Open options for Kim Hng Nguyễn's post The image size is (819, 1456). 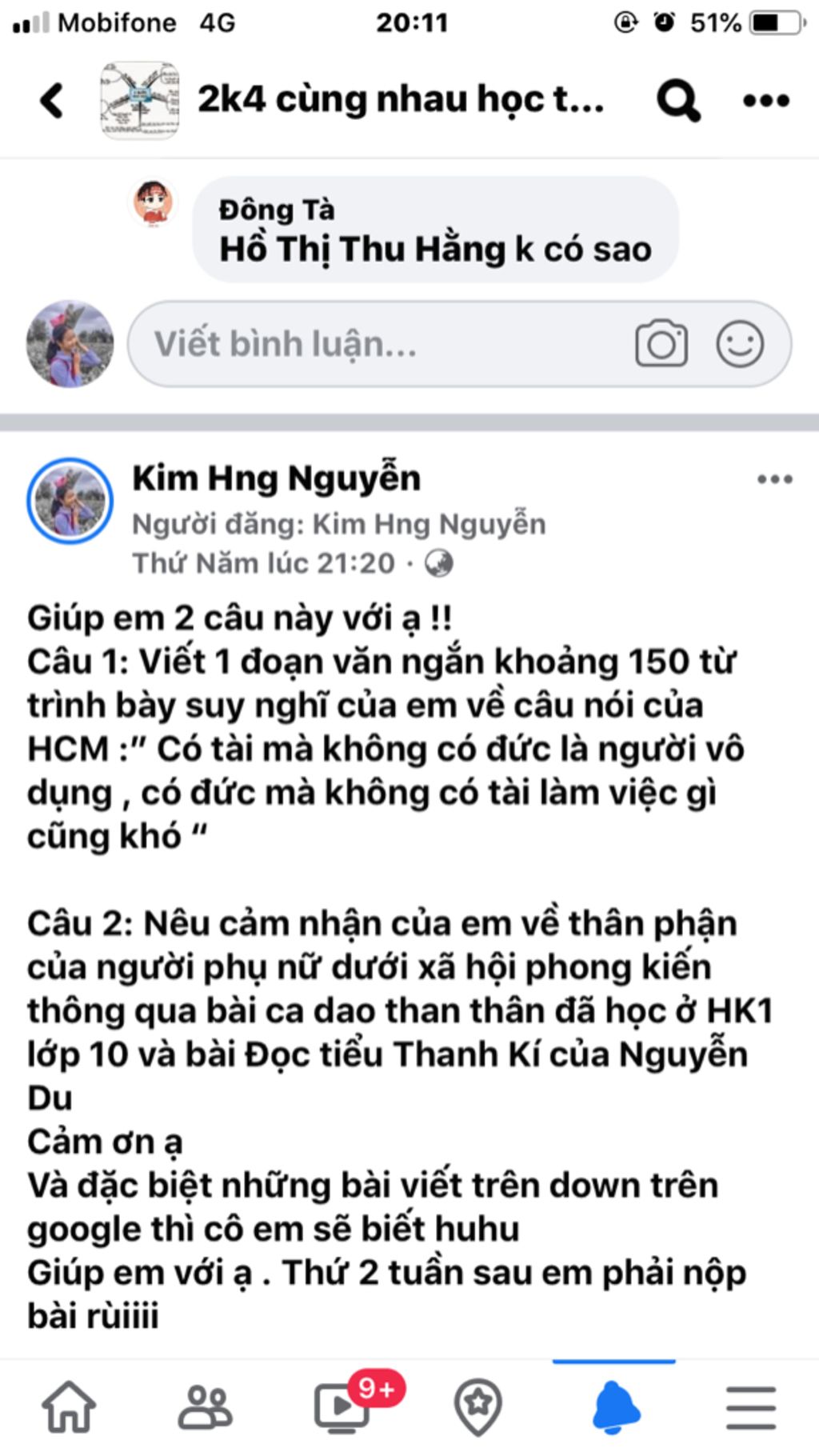click(774, 479)
